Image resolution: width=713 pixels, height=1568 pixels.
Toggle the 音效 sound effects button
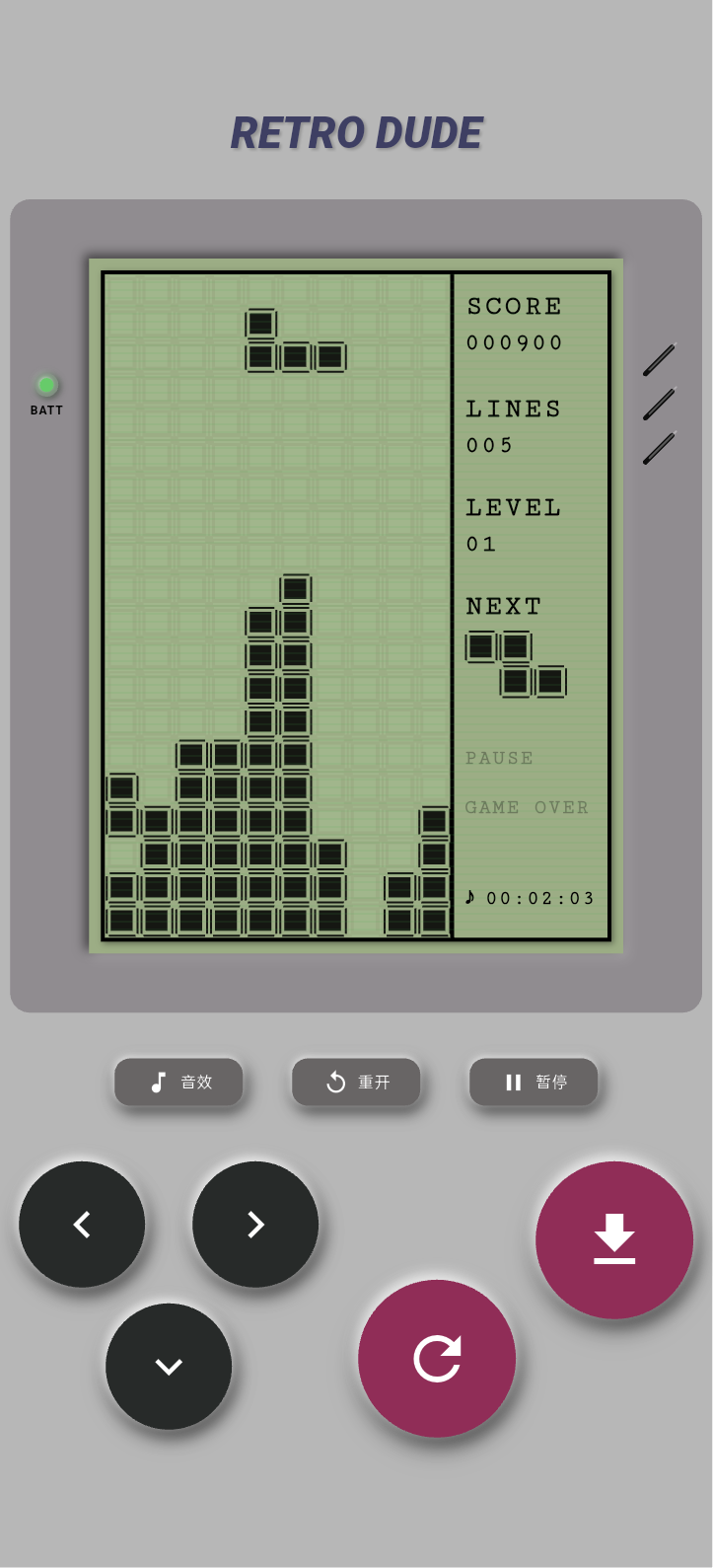point(178,1083)
